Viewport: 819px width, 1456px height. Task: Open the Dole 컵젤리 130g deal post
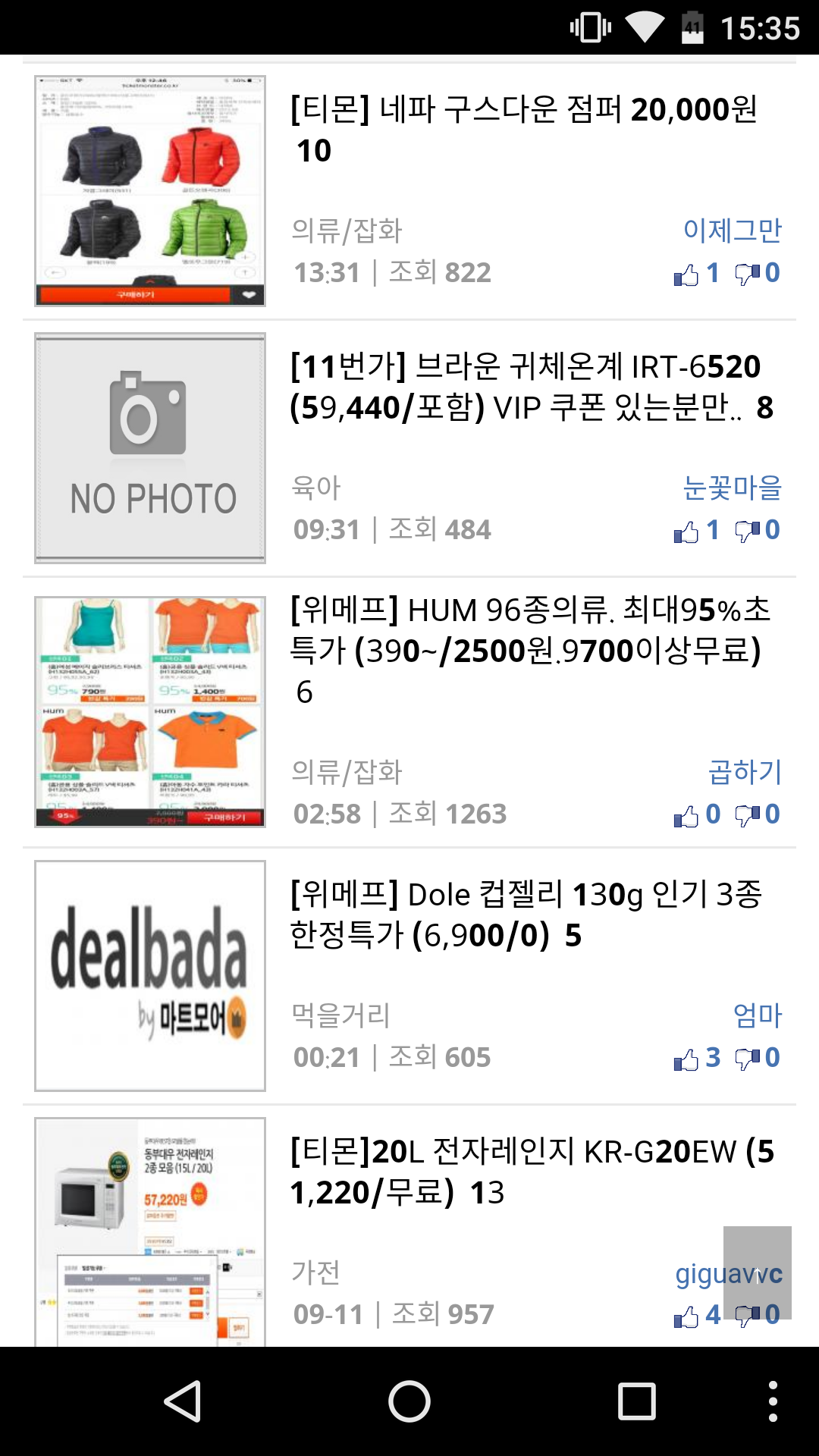coord(525,915)
